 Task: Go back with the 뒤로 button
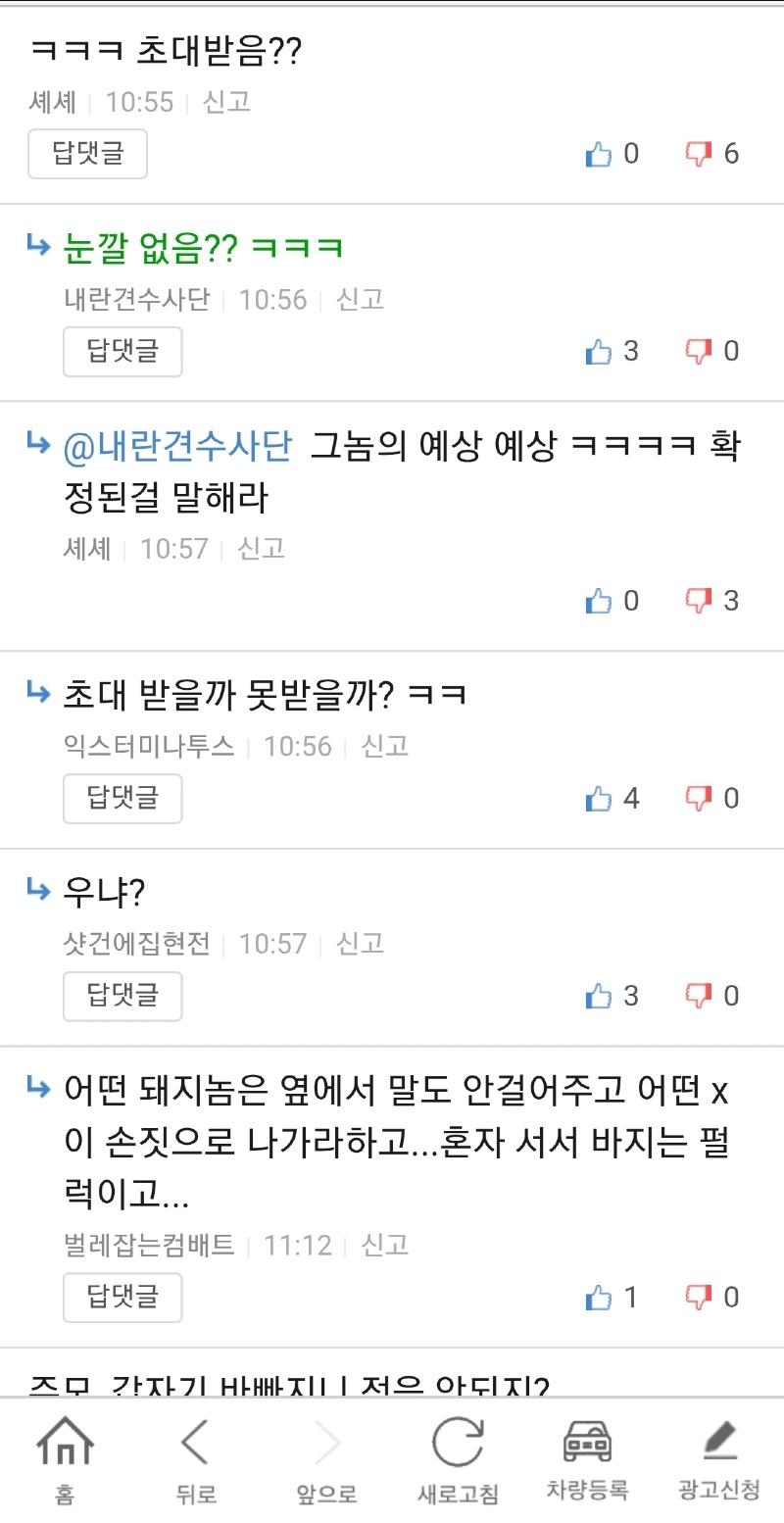[x=196, y=1458]
